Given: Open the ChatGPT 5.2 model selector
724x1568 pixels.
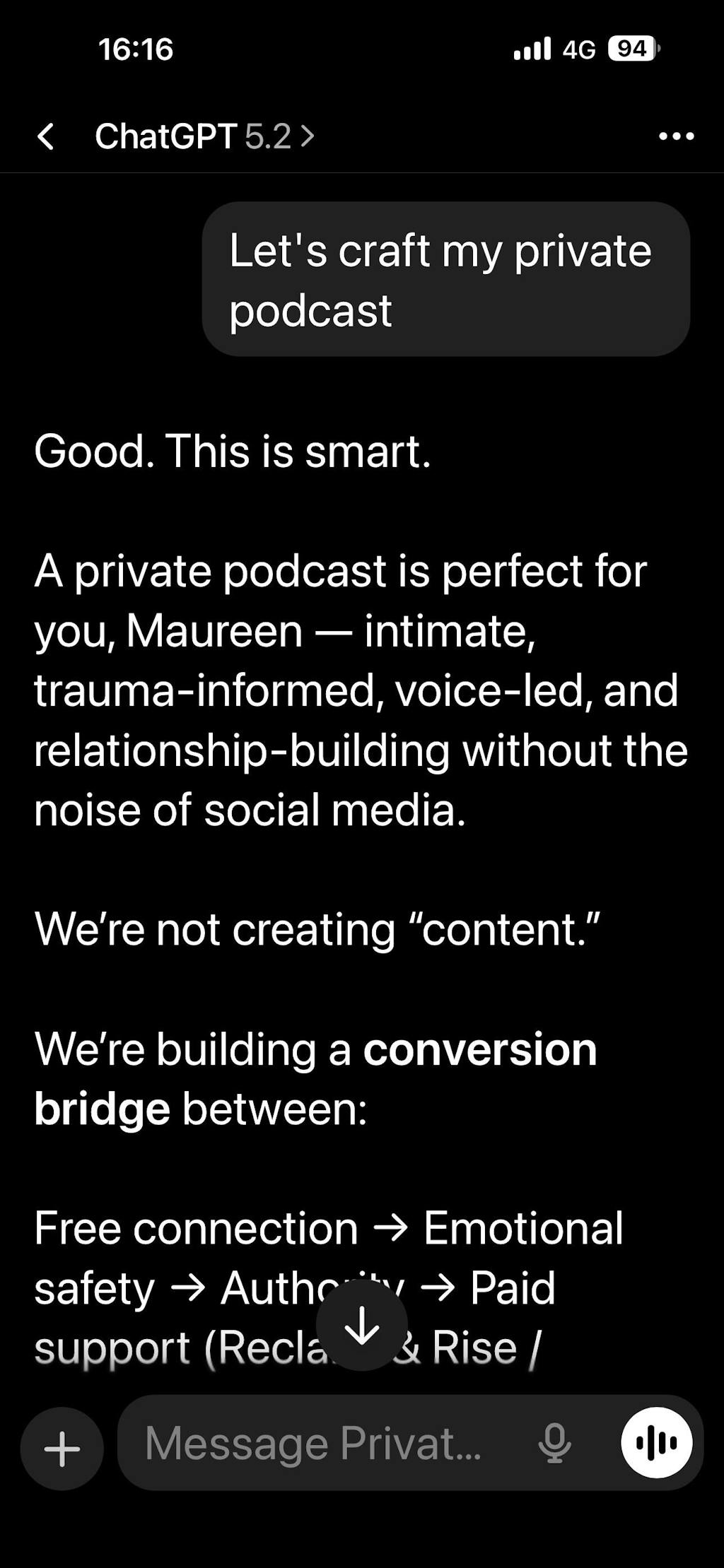Looking at the screenshot, I should (x=205, y=136).
